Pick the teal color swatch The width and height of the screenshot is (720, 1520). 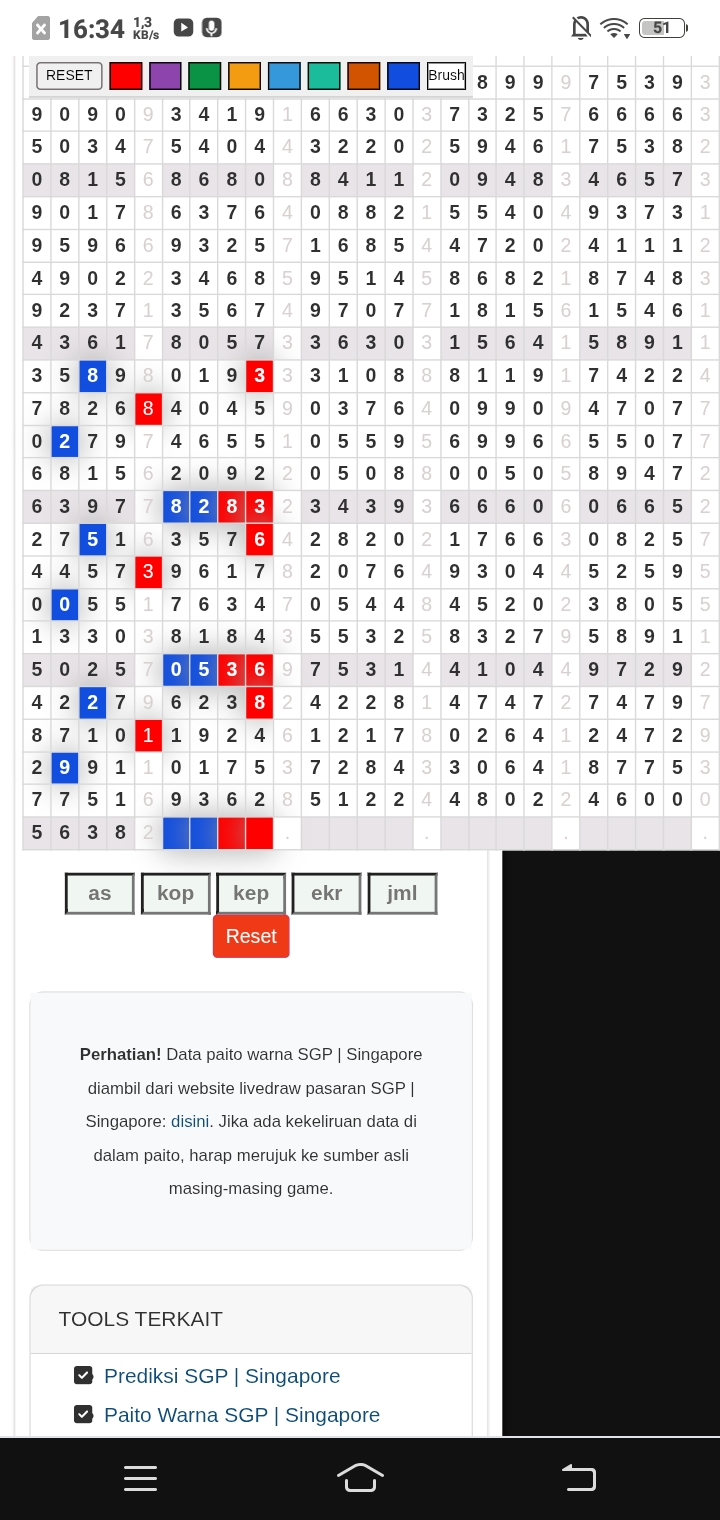tap(324, 76)
